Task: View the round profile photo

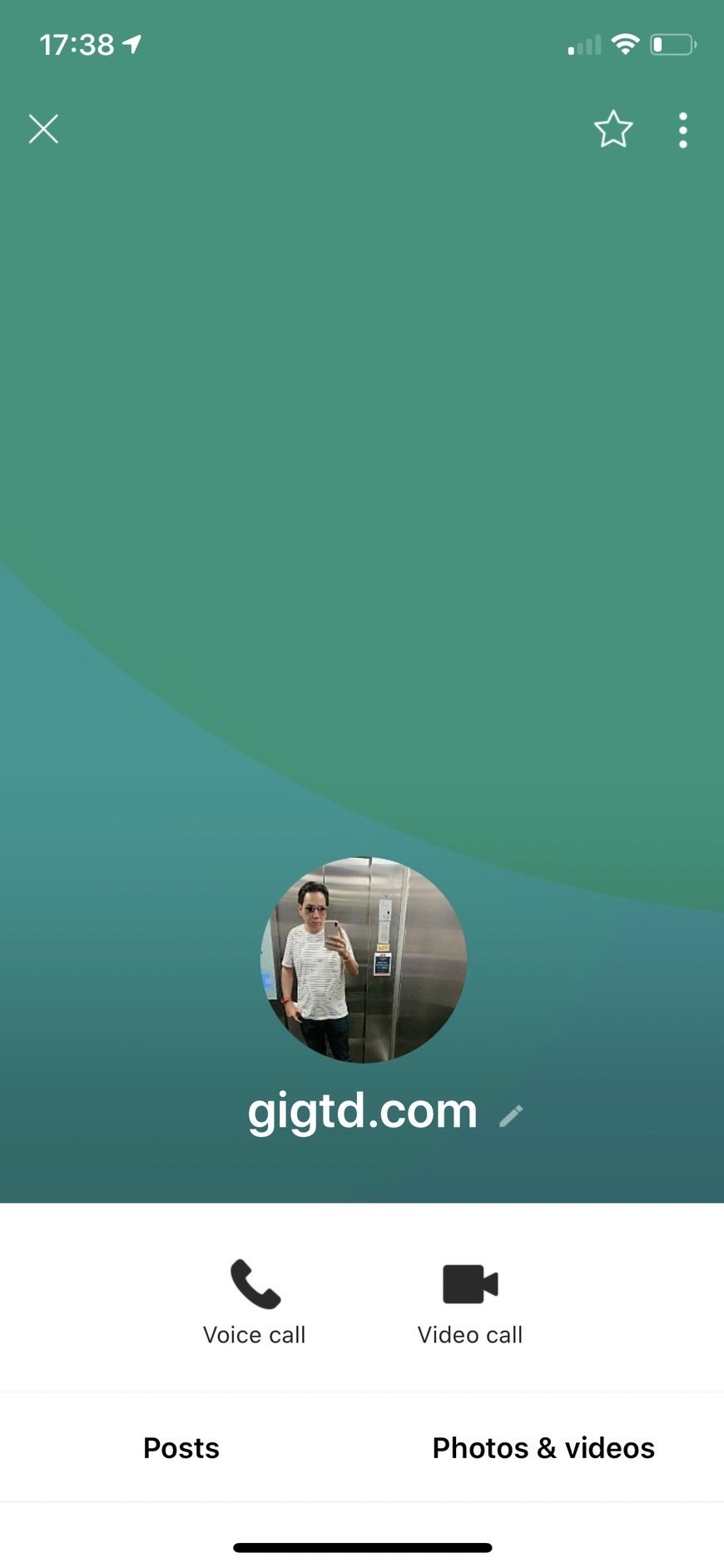Action: (364, 960)
